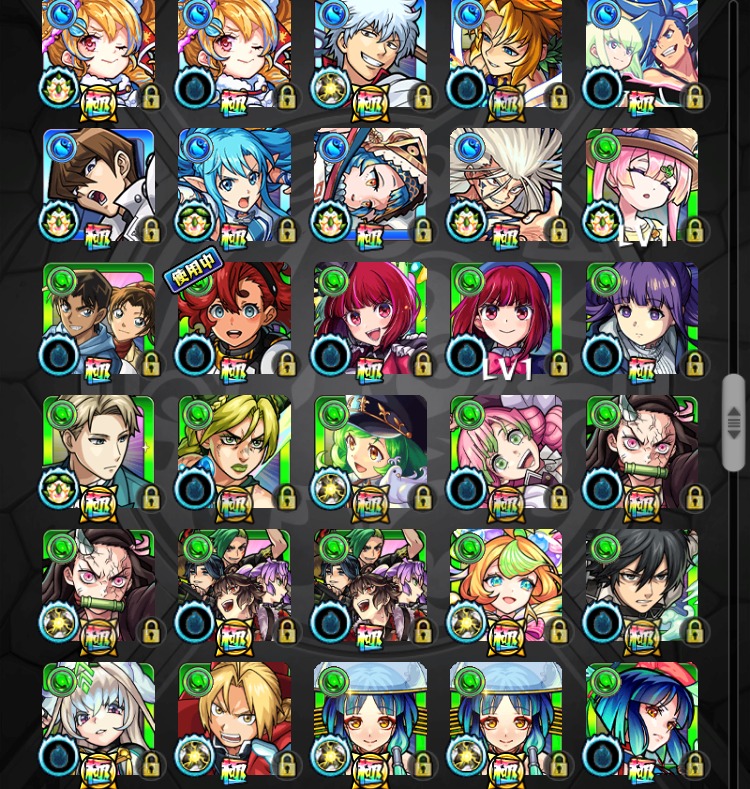Select the white-haired girl character tile
Viewport: 750px width, 789px height.
(x=99, y=720)
